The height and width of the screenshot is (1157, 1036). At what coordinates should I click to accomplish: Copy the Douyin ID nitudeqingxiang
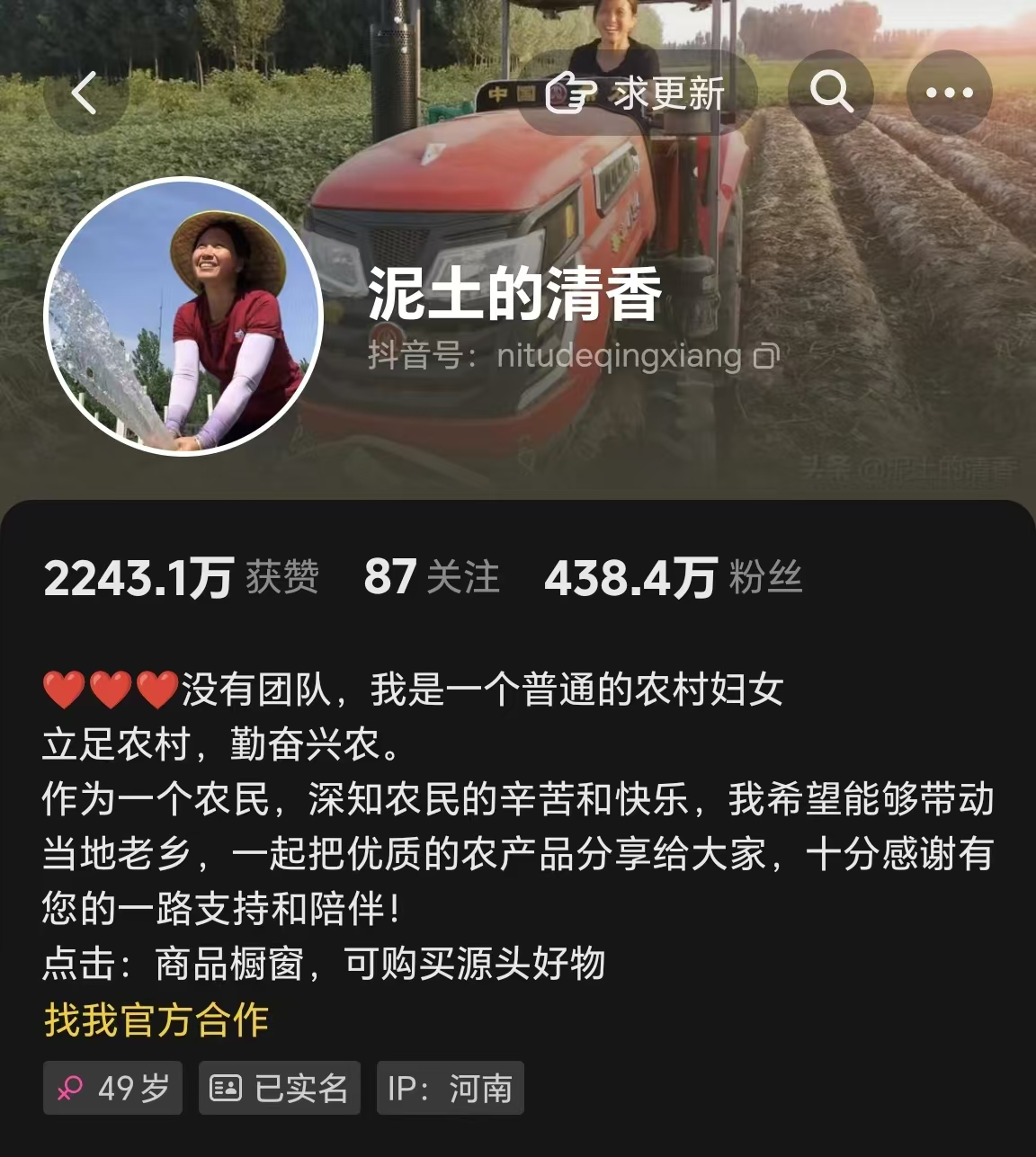[766, 357]
